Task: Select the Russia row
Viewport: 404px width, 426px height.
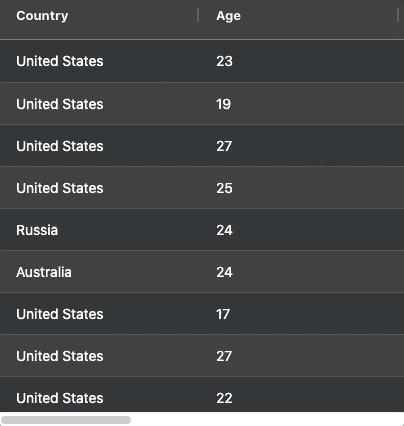Action: click(x=202, y=230)
